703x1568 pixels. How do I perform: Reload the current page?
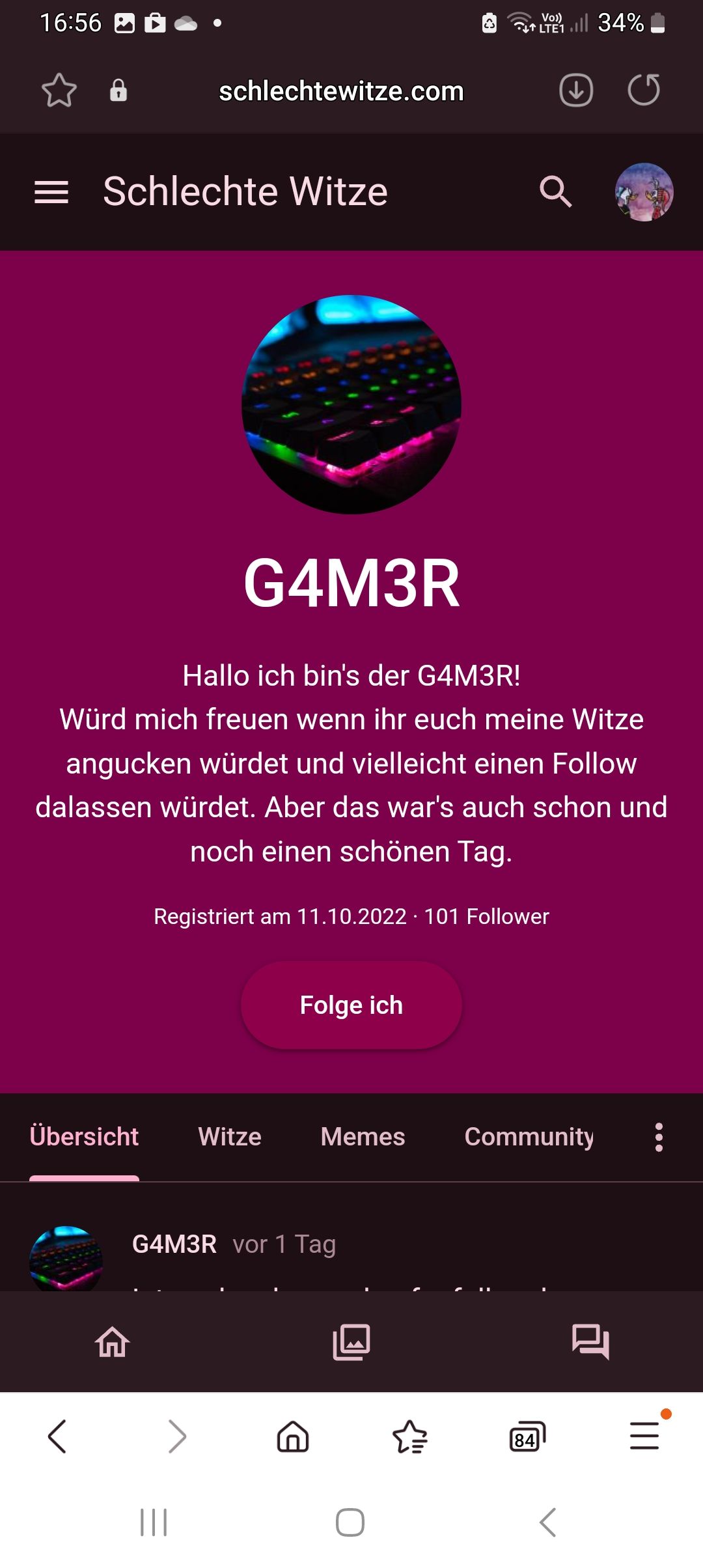point(644,91)
